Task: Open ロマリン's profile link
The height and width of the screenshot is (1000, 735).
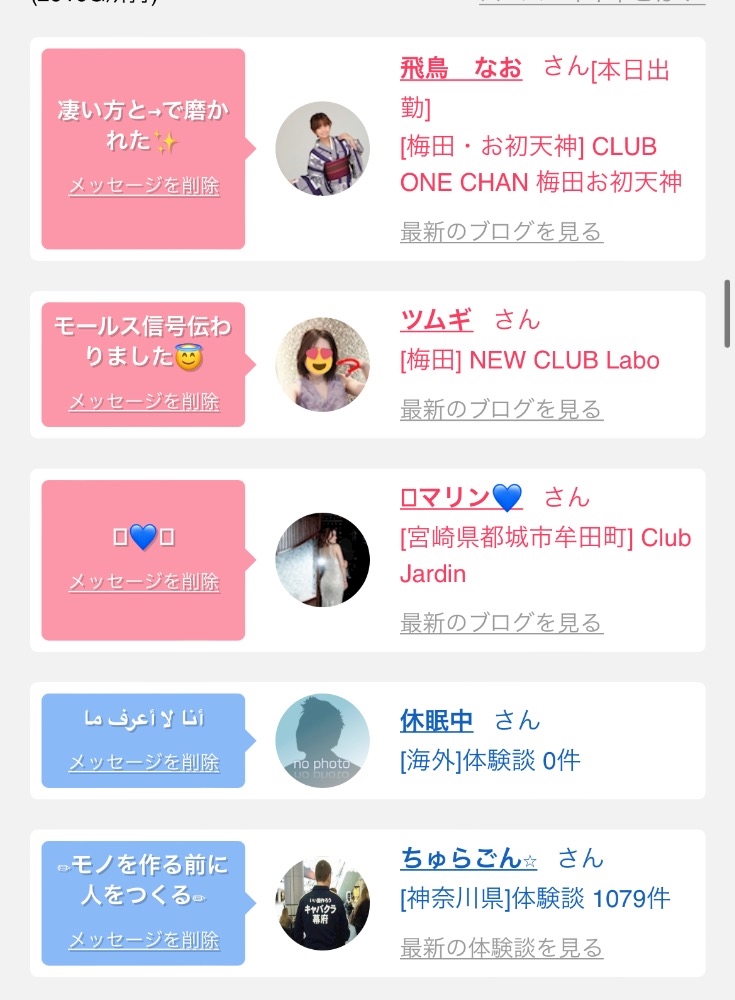Action: click(461, 497)
